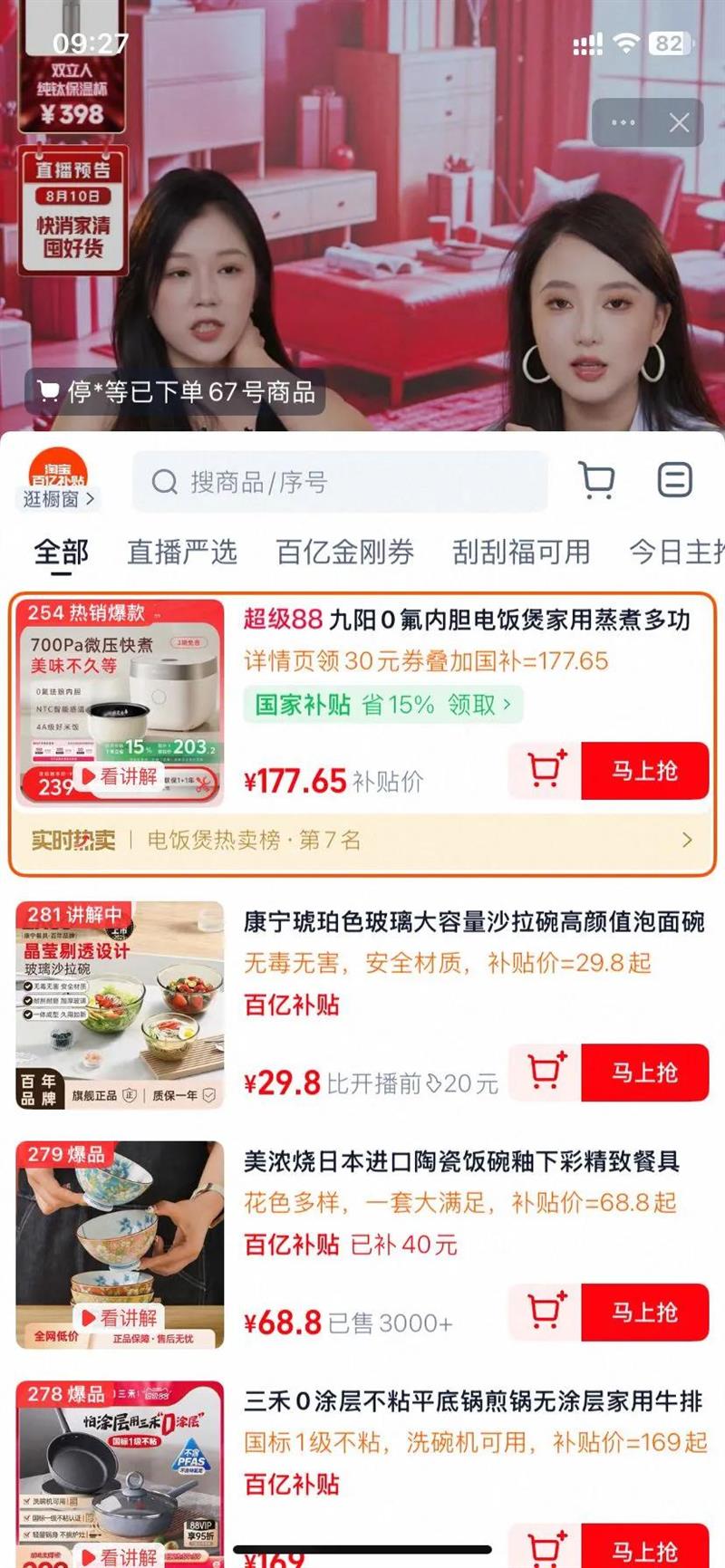Claim the 国家补贴 15% coupon
This screenshot has width=725, height=1568.
tap(383, 704)
